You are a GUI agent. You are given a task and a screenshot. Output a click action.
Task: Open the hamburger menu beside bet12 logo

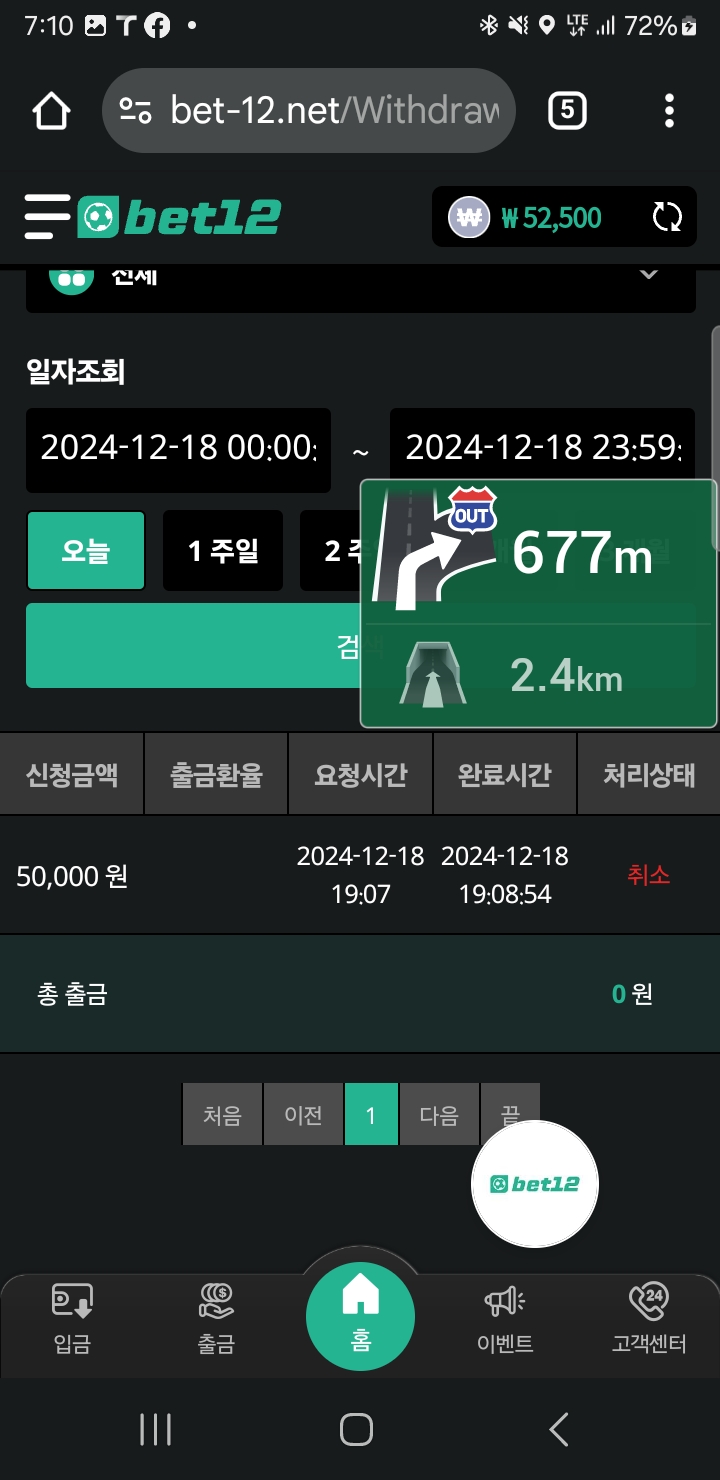47,216
